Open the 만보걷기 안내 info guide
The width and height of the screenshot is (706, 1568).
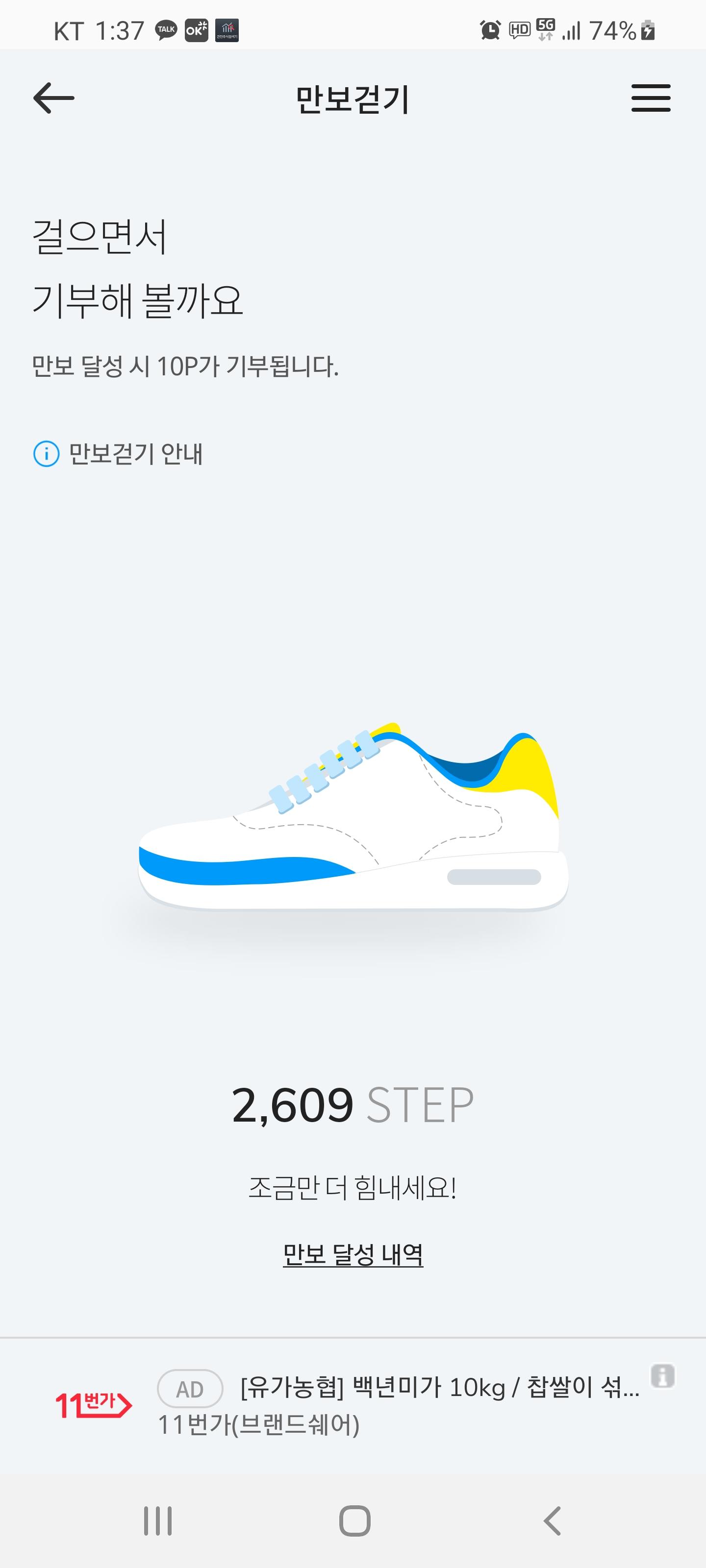118,454
